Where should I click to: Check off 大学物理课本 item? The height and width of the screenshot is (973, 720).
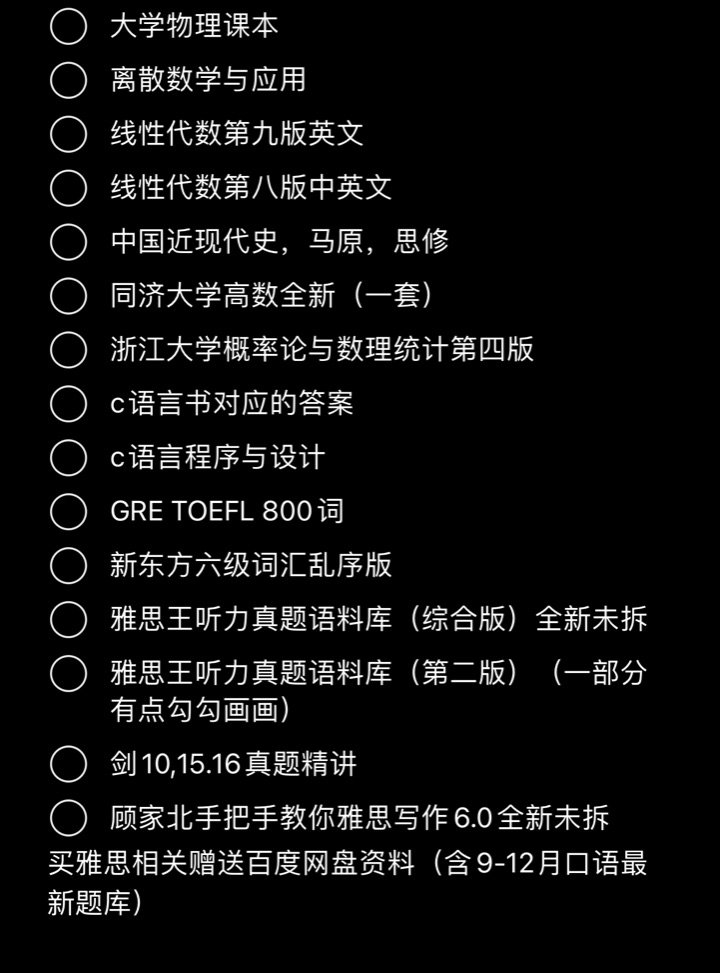(68, 26)
